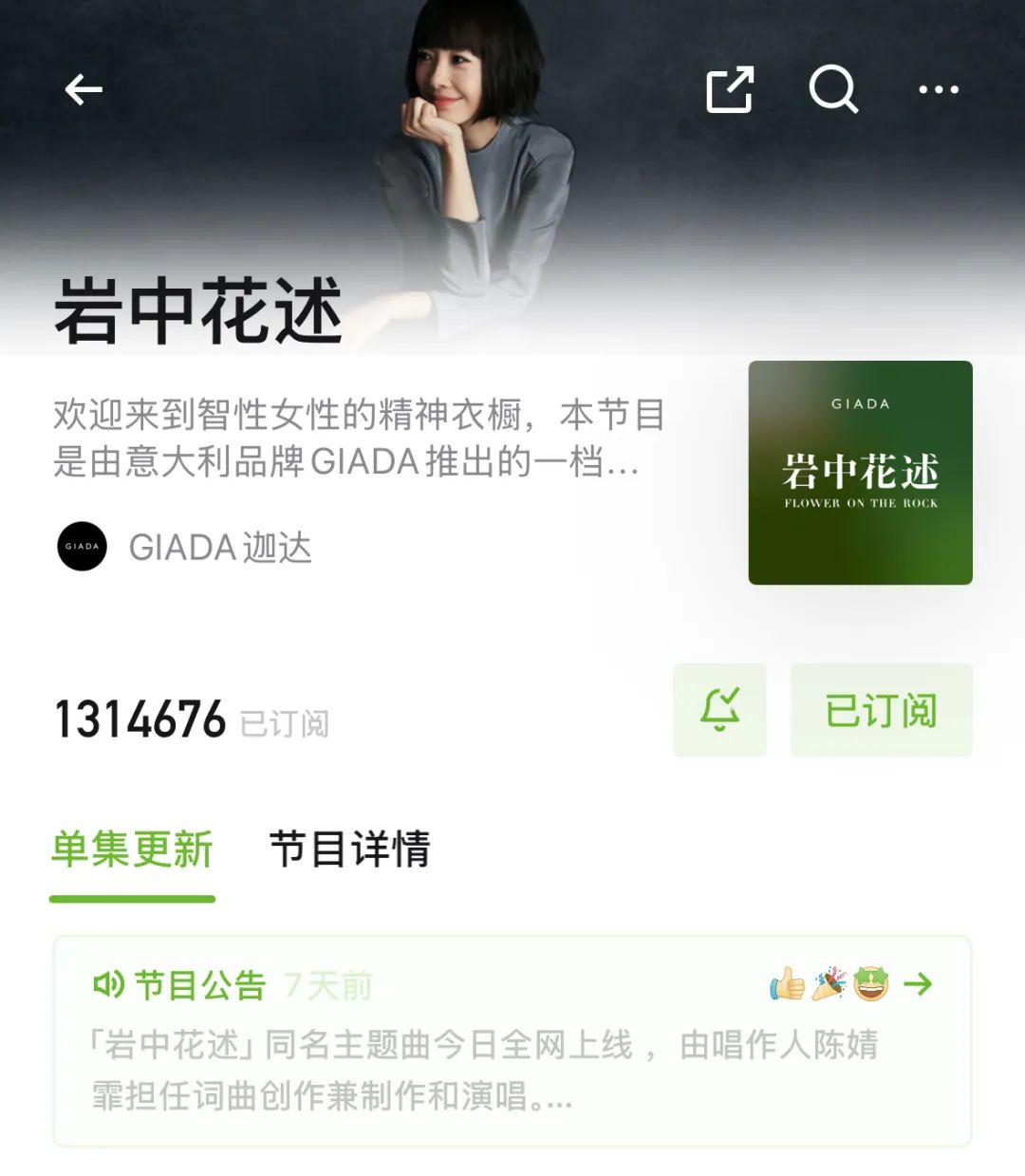The height and width of the screenshot is (1176, 1025).
Task: Open search with the magnifier icon
Action: click(833, 90)
